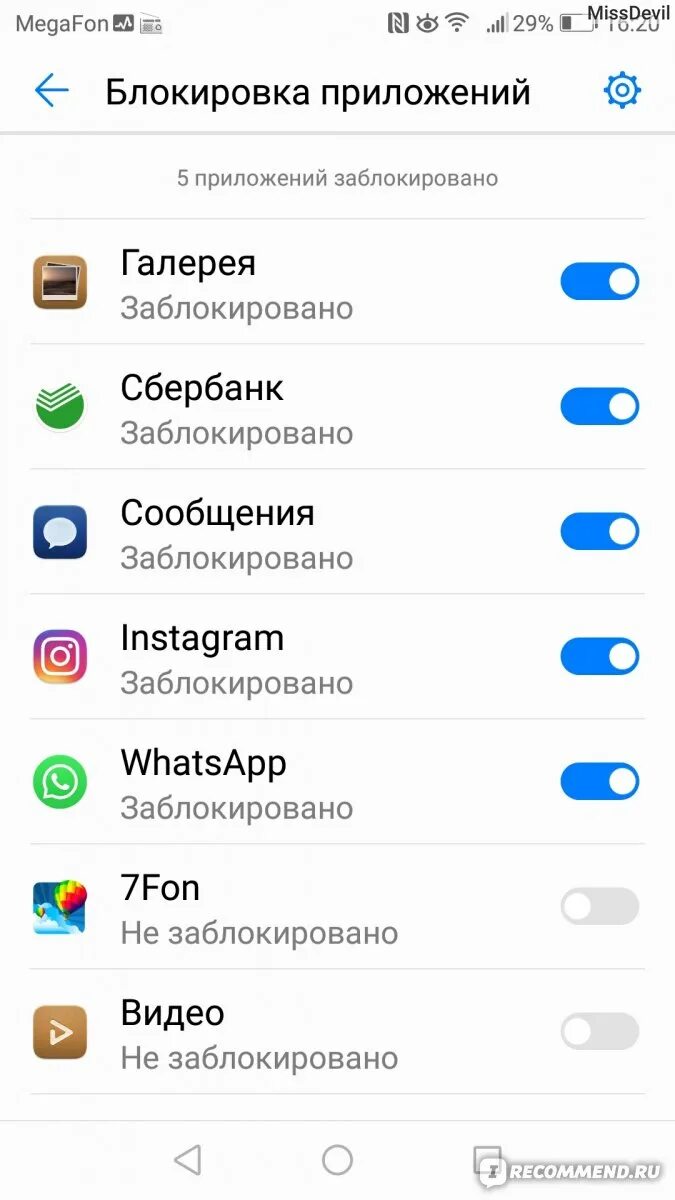Switch off Instagram lock
Screen dimensions: 675x1200
599,657
